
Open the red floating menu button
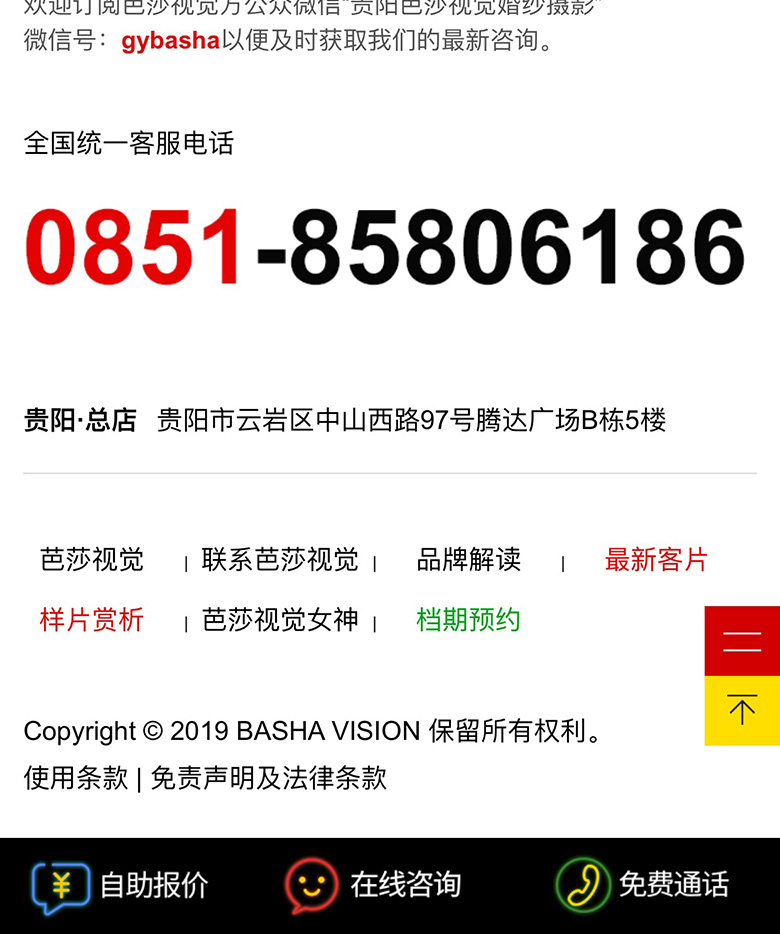(742, 641)
